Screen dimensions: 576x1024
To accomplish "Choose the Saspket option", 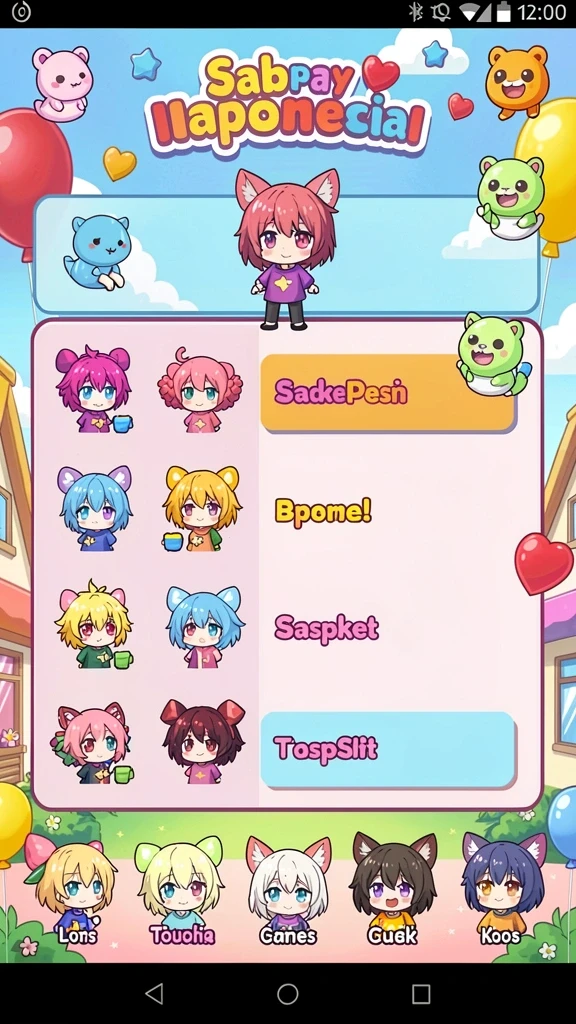I will (327, 628).
